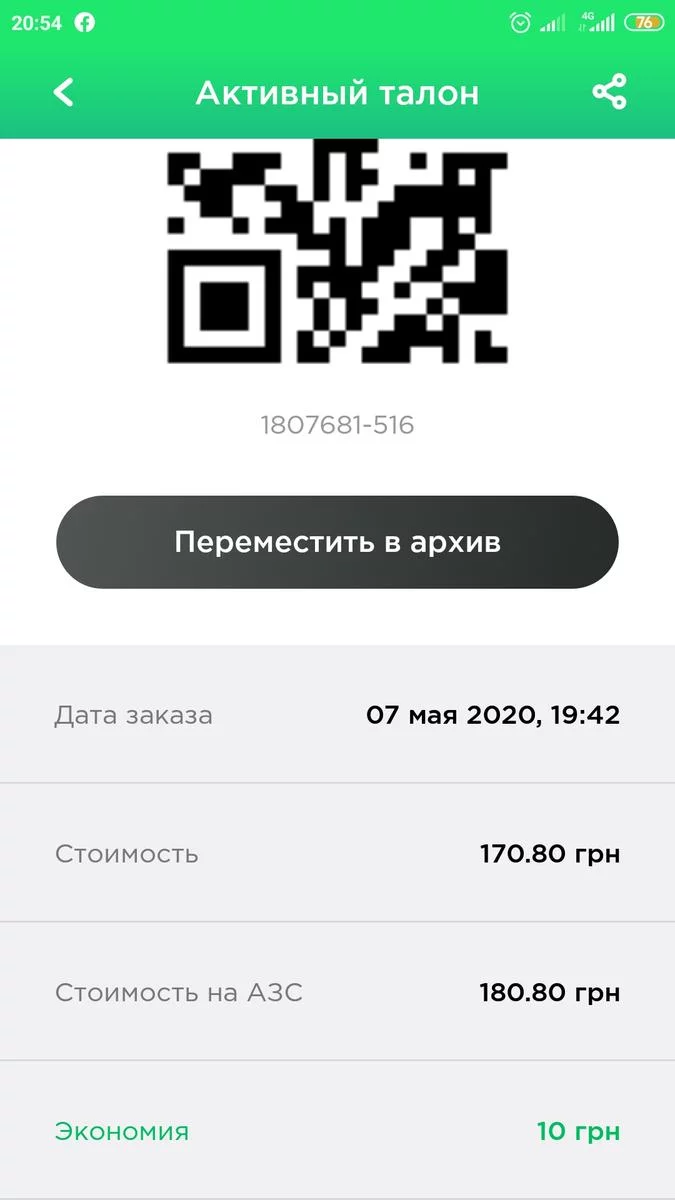Screen dimensions: 675x1200
Task: Tap the Переместить в архив button
Action: [x=337, y=542]
